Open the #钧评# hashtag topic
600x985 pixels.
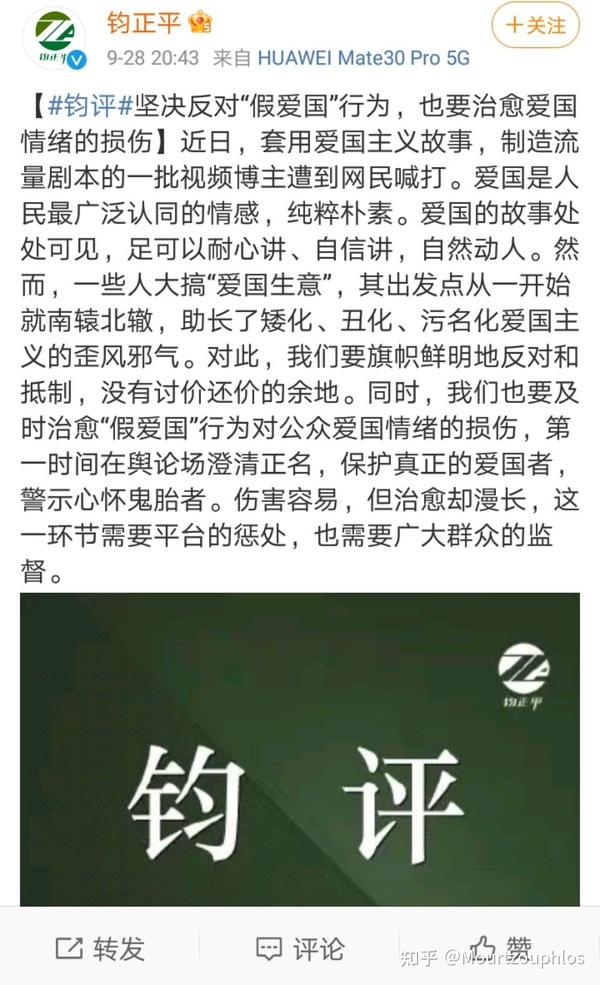click(x=91, y=103)
